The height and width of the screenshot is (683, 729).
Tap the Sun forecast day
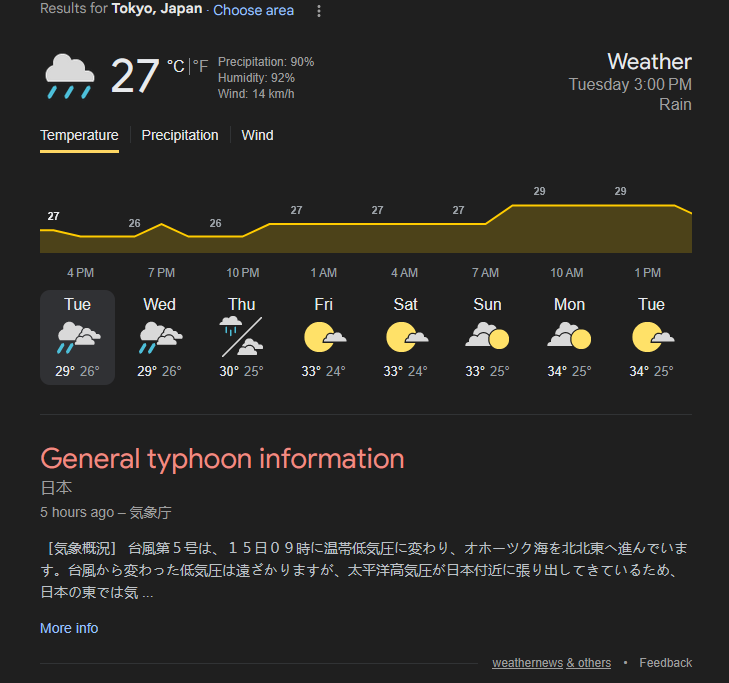tap(487, 337)
